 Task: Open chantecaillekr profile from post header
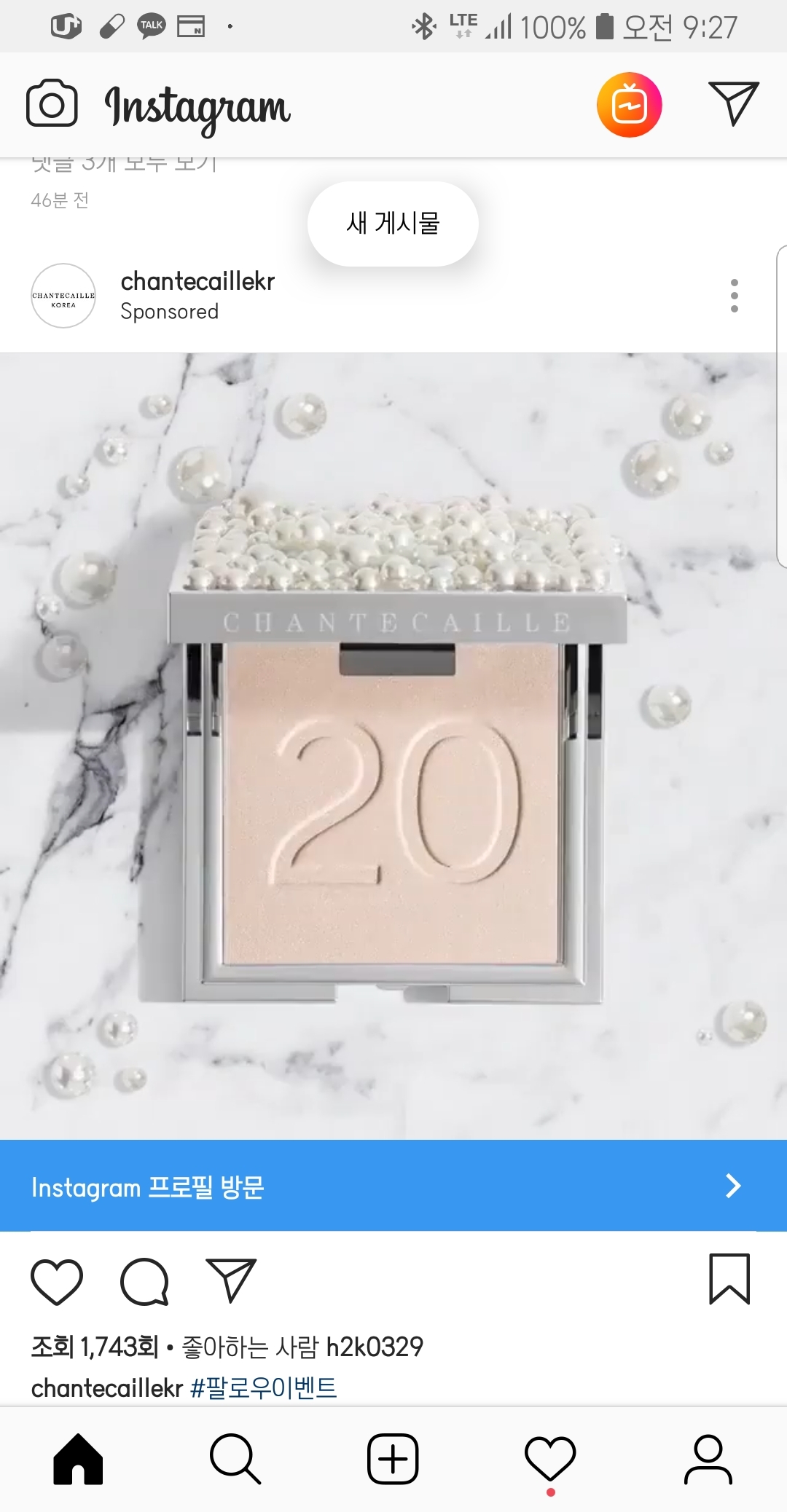click(x=197, y=281)
